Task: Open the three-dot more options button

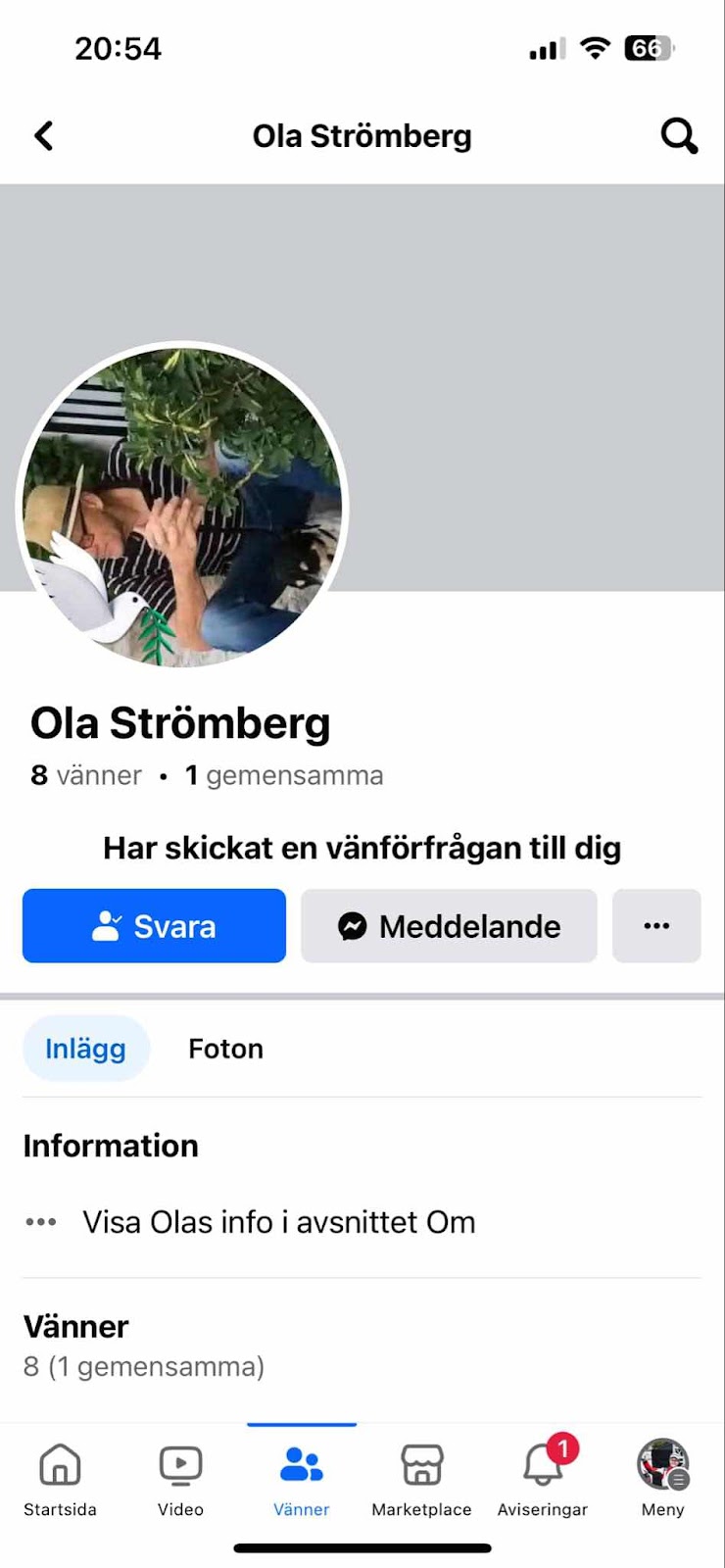Action: (x=656, y=926)
